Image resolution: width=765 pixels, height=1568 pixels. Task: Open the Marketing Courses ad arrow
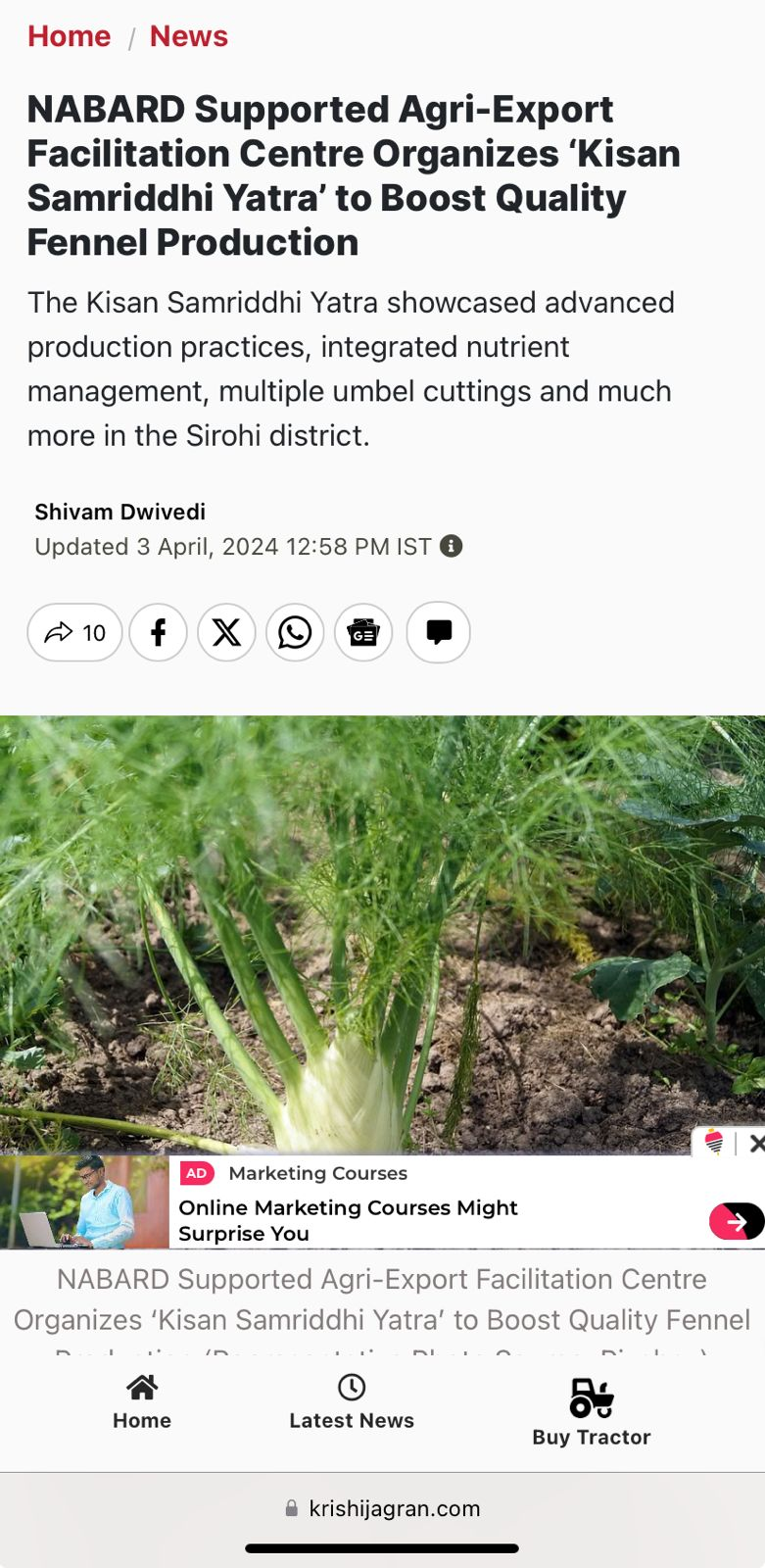coord(736,1221)
